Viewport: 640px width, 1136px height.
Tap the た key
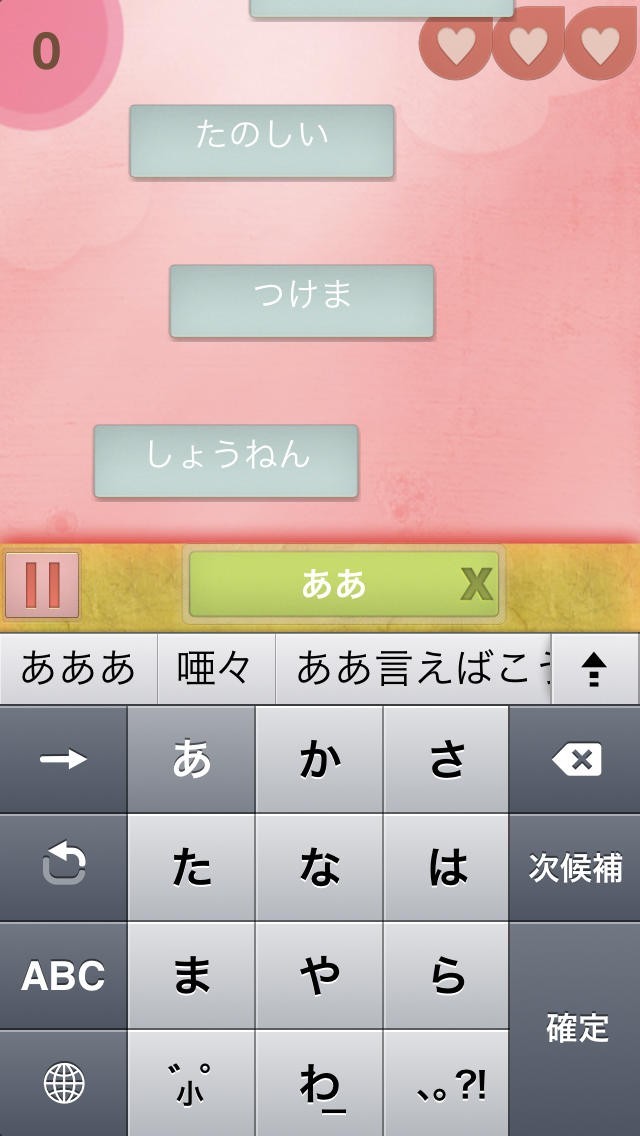[x=191, y=868]
